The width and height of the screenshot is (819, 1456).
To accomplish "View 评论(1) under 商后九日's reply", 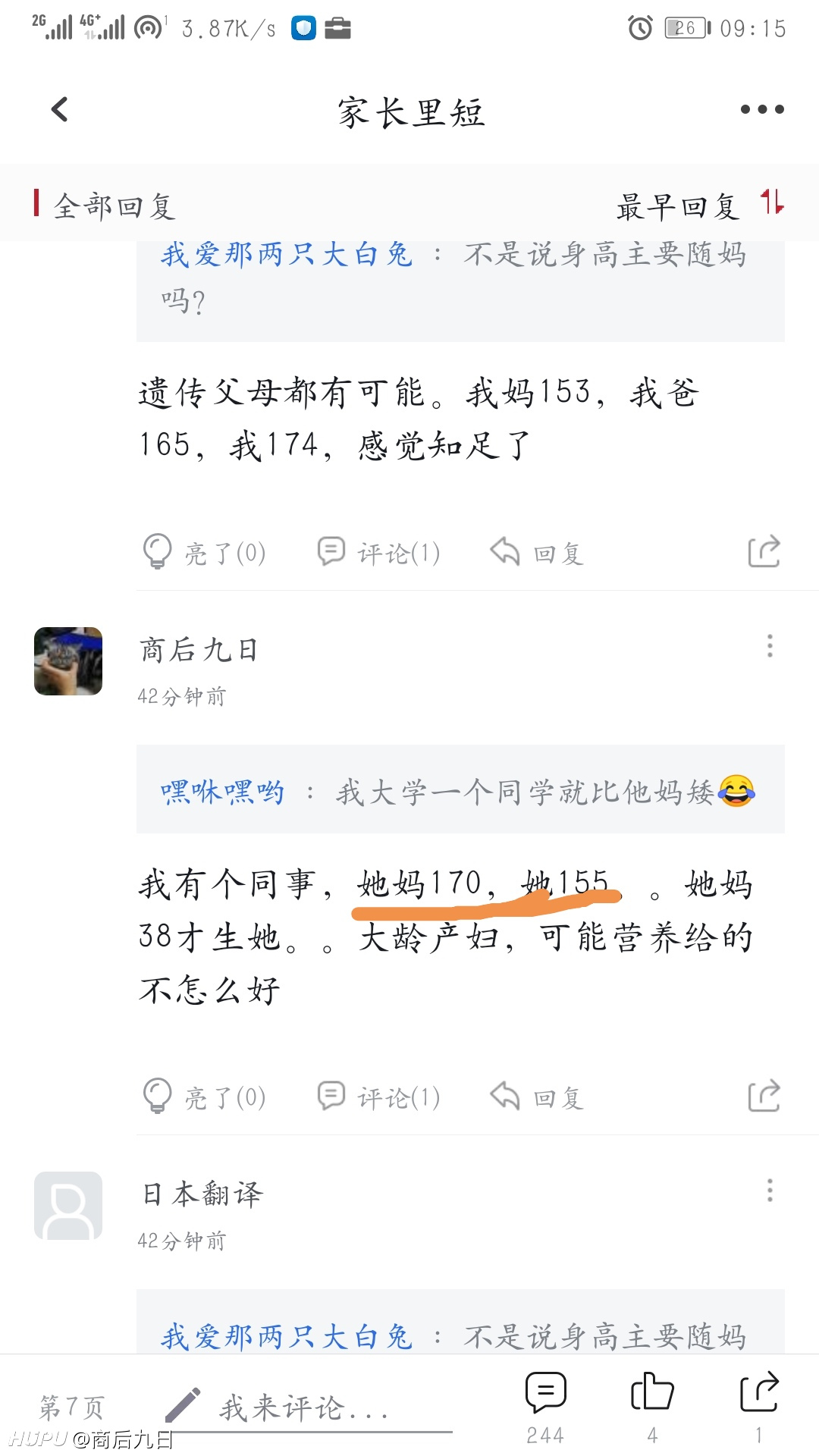I will tap(379, 1097).
